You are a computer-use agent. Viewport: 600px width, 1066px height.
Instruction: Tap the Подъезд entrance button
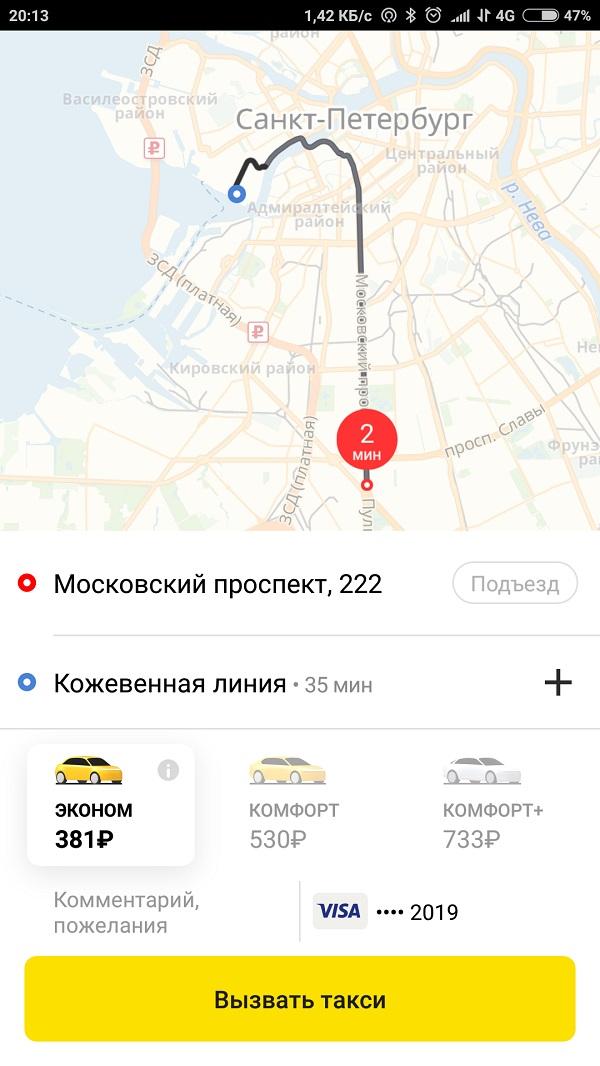pyautogui.click(x=514, y=584)
